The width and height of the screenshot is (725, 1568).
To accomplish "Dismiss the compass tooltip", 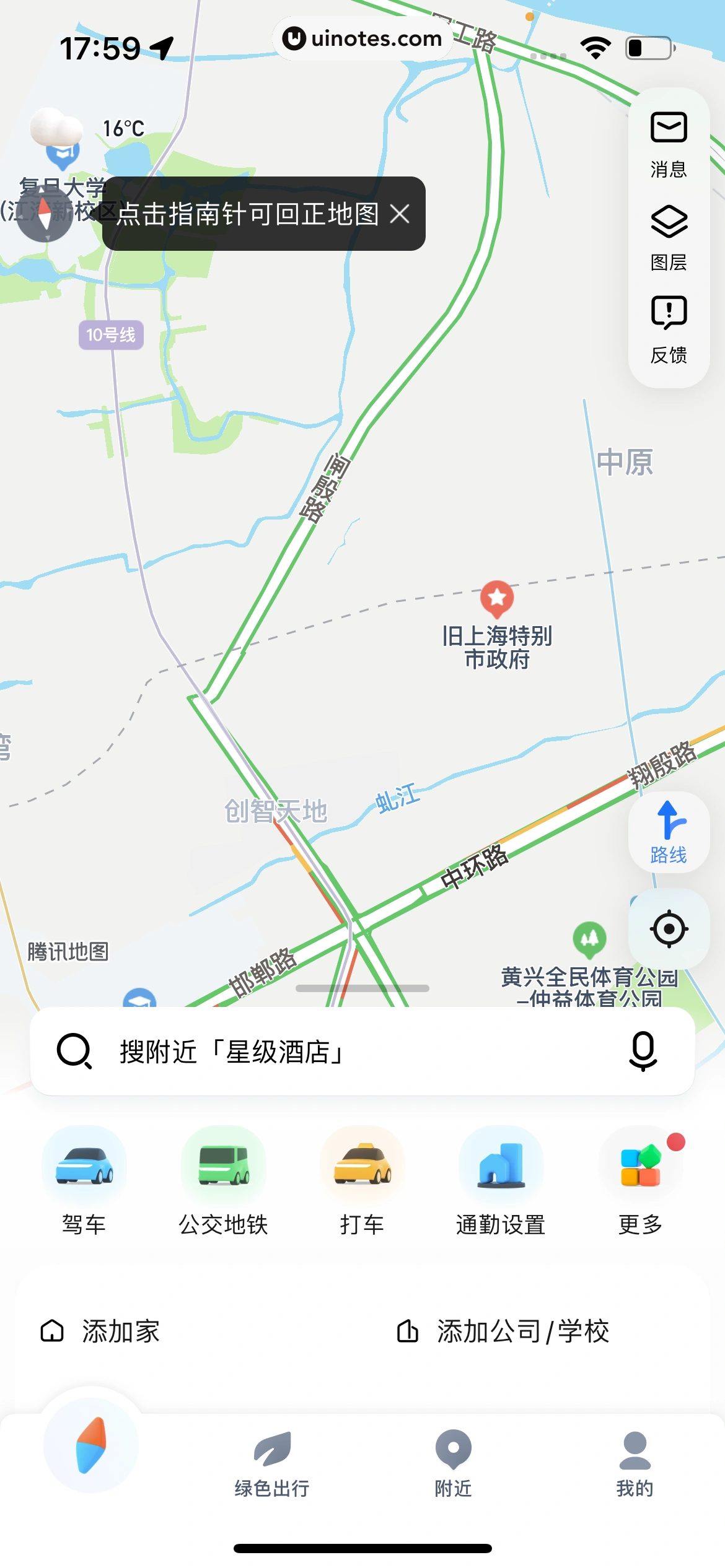I will (400, 214).
